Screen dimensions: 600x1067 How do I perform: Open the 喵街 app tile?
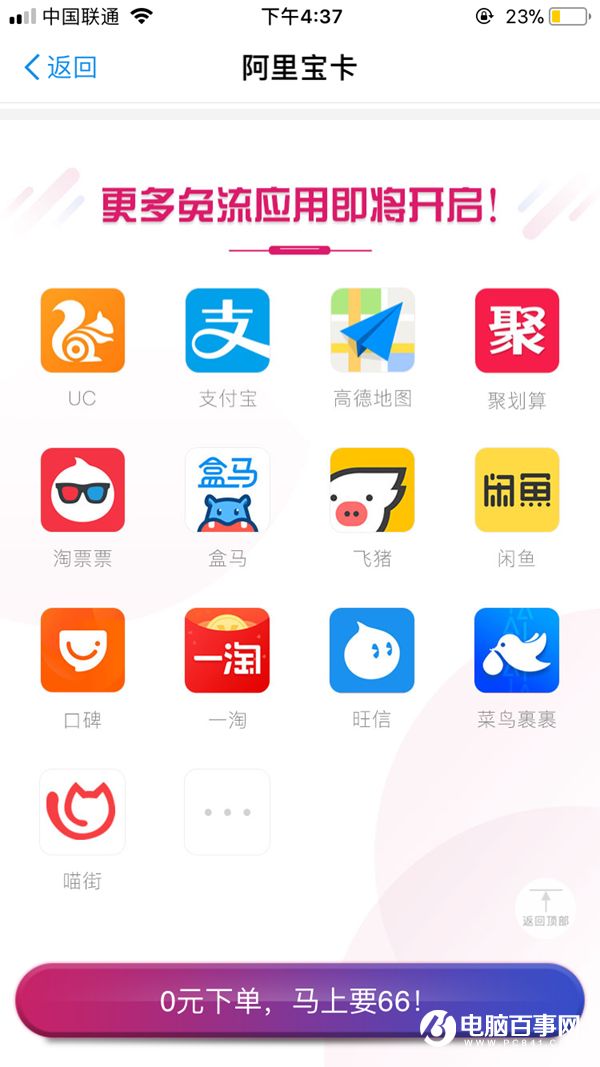click(x=82, y=811)
